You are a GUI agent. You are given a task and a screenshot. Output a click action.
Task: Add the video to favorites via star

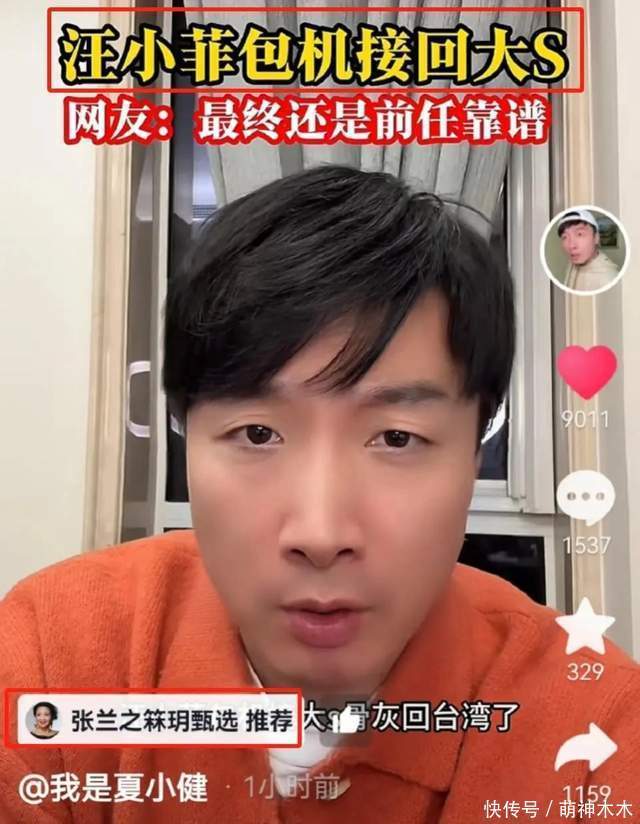585,626
